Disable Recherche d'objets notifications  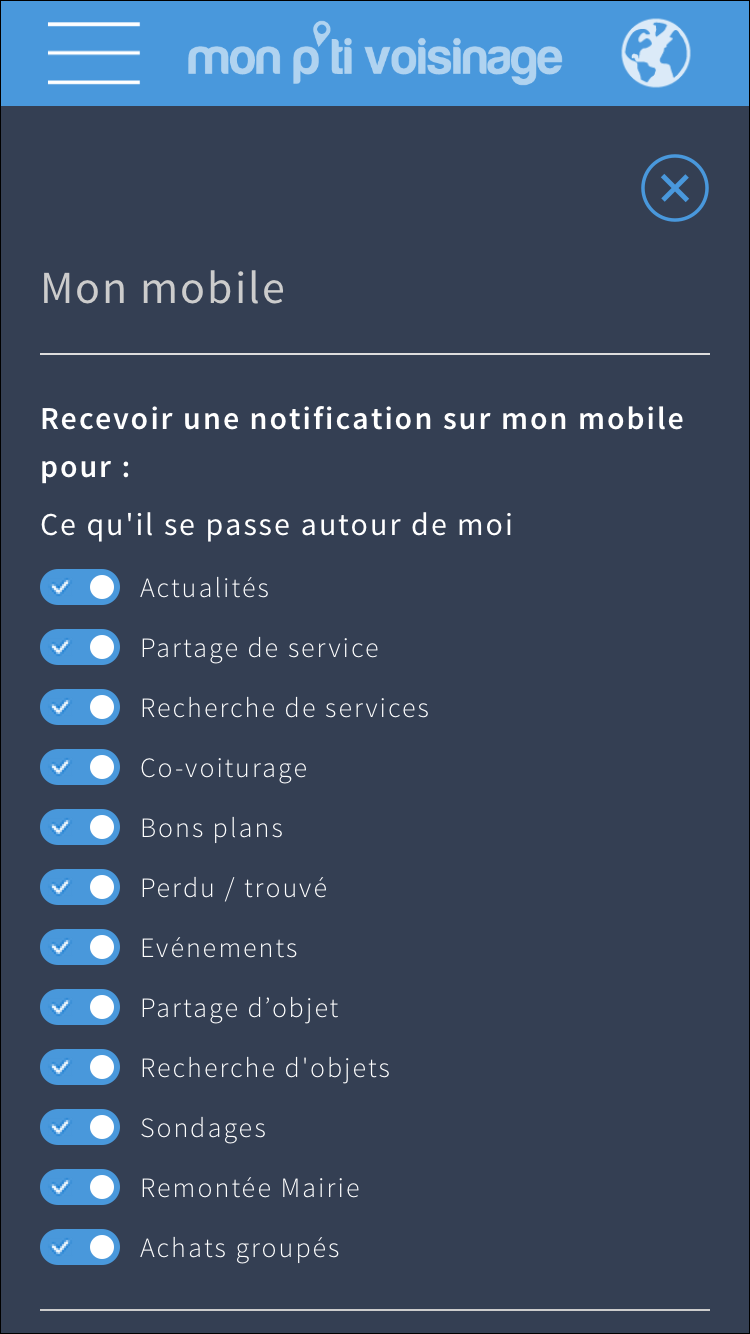pyautogui.click(x=80, y=1068)
